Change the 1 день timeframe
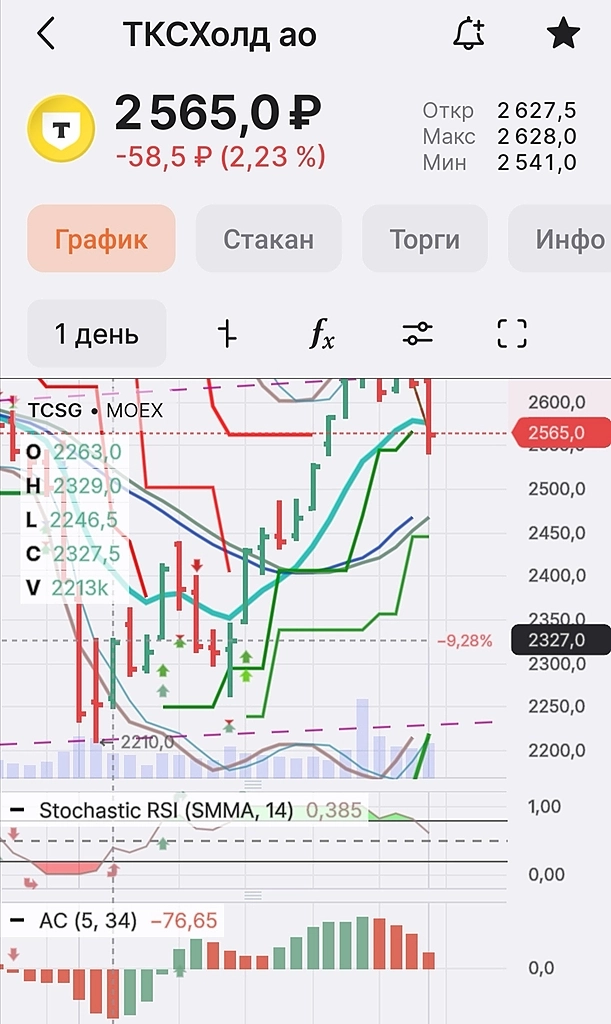Viewport: 611px width, 1024px height. 96,334
